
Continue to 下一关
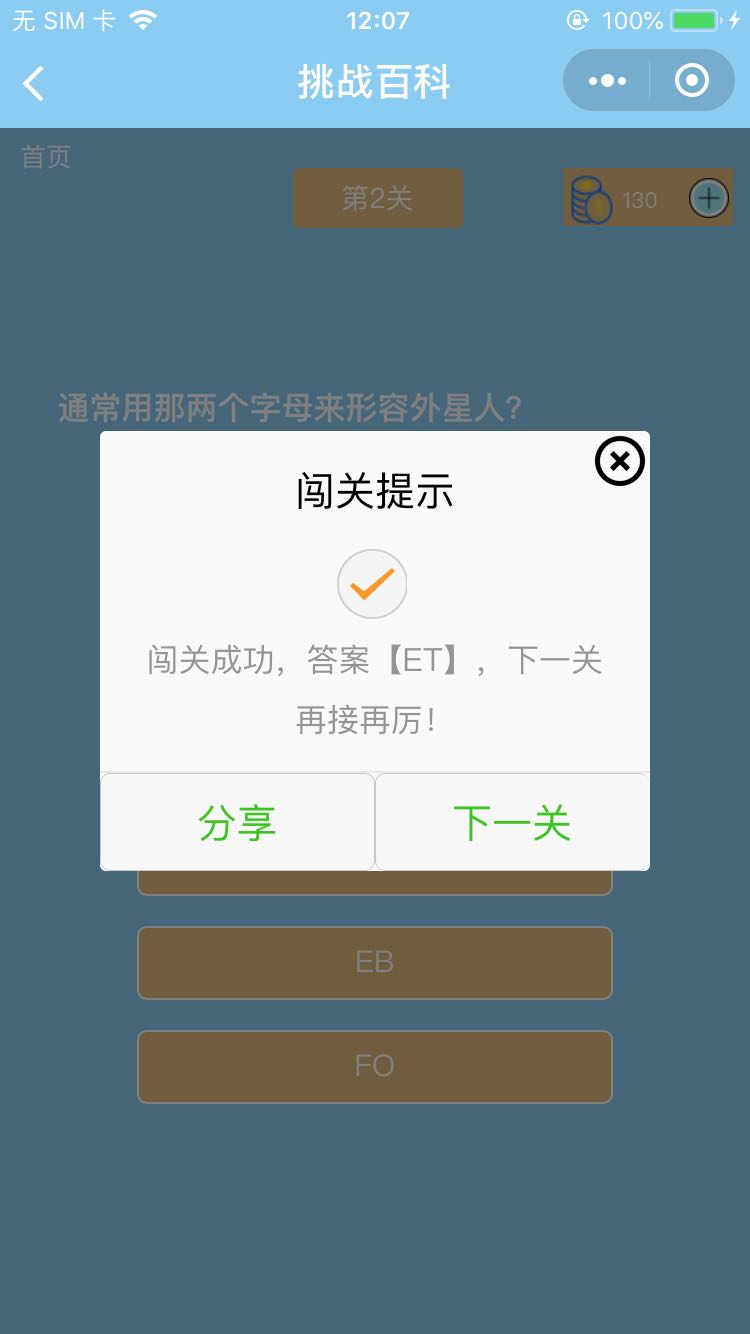click(512, 822)
